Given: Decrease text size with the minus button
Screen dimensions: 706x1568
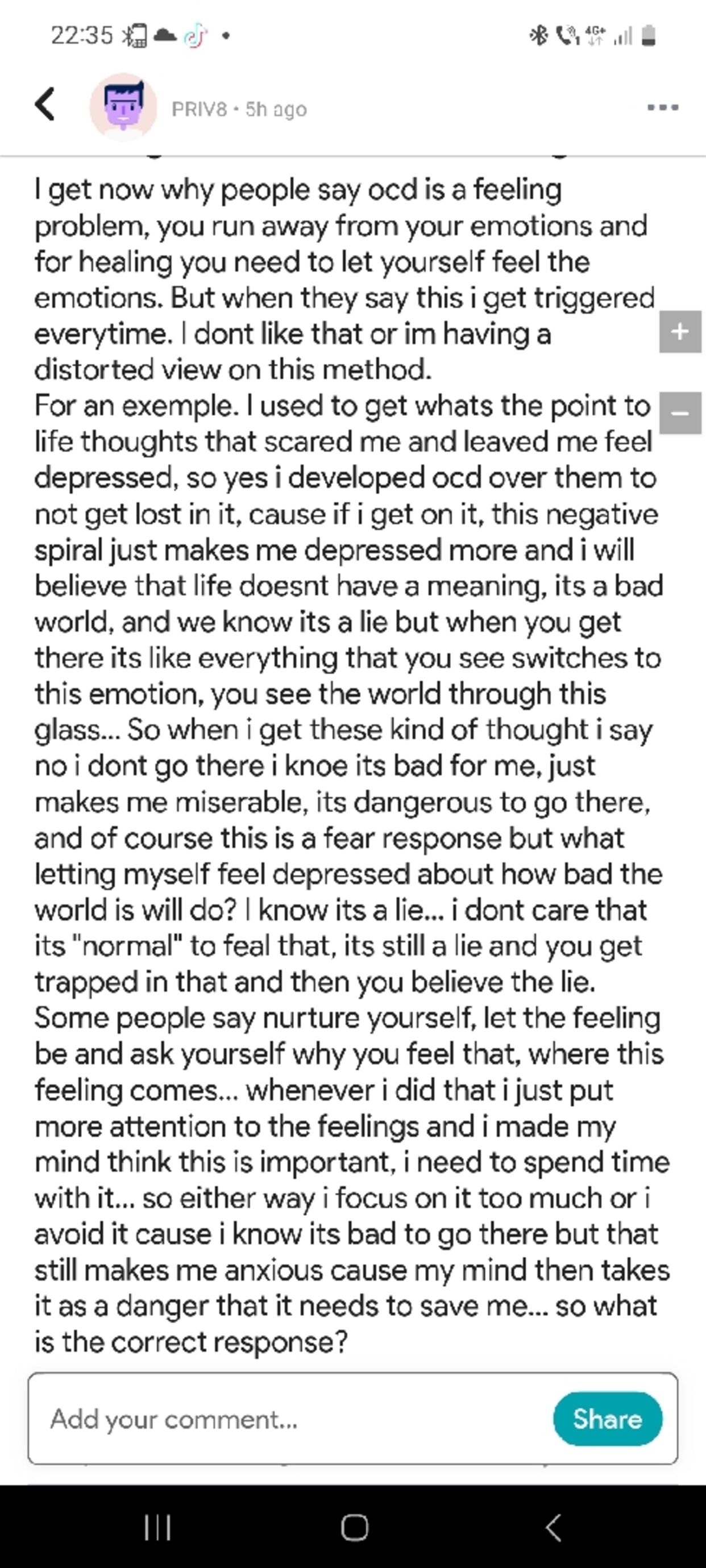Looking at the screenshot, I should tap(680, 414).
